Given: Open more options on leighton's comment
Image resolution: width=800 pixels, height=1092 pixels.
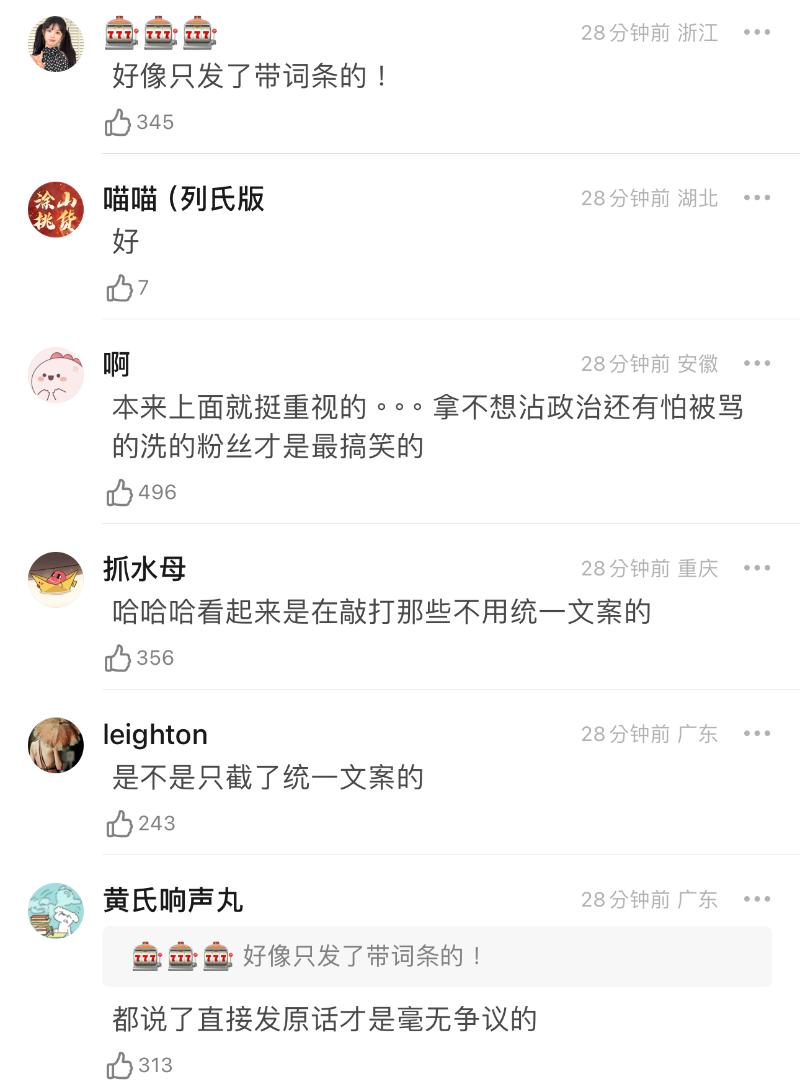Looking at the screenshot, I should coord(757,734).
